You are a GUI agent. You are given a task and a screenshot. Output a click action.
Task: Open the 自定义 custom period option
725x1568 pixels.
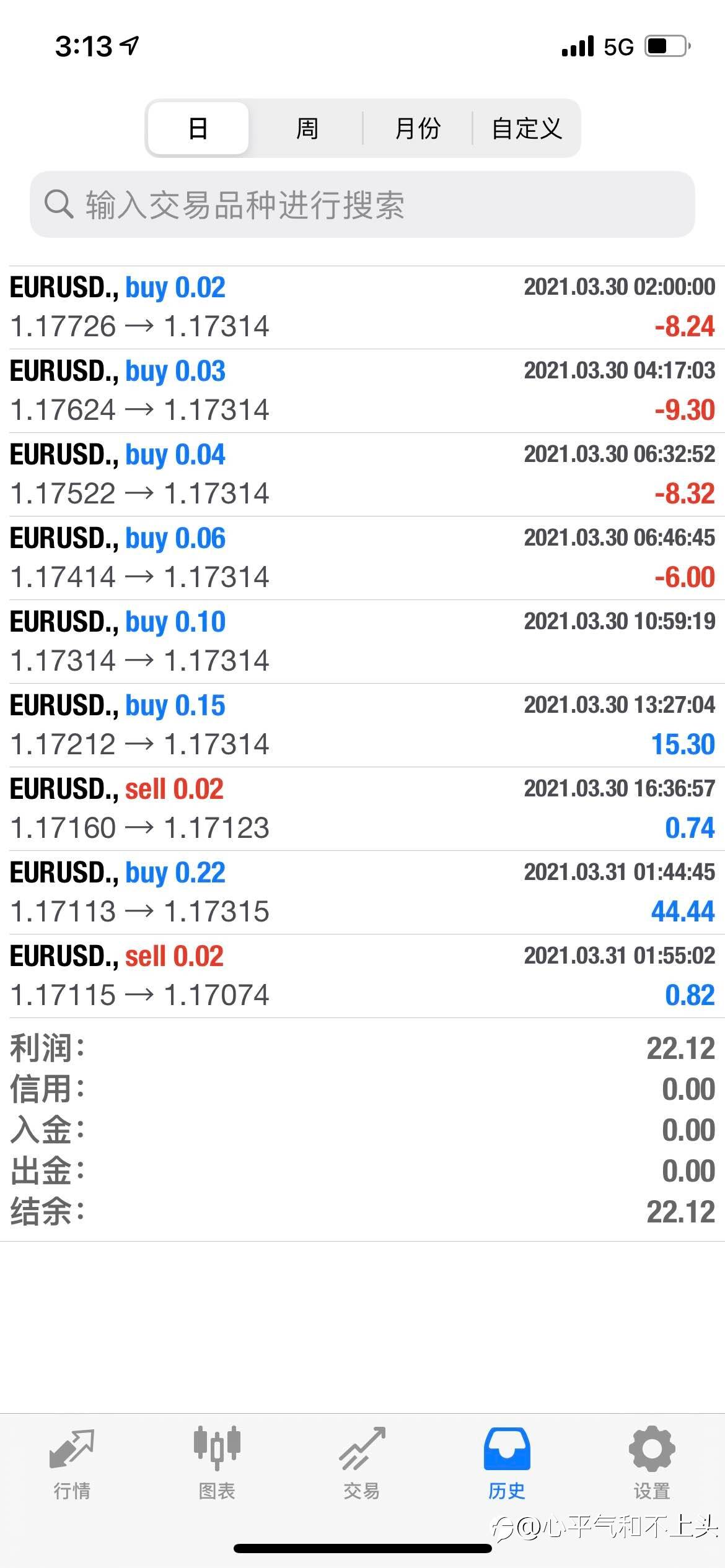coord(527,128)
